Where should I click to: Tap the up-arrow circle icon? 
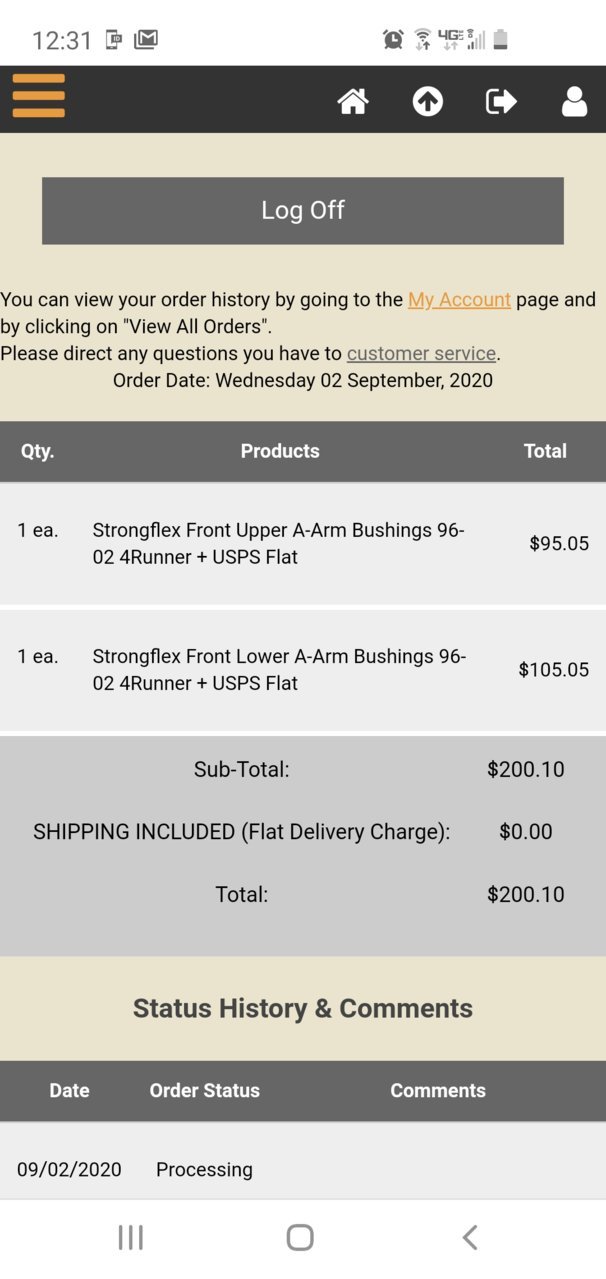427,101
